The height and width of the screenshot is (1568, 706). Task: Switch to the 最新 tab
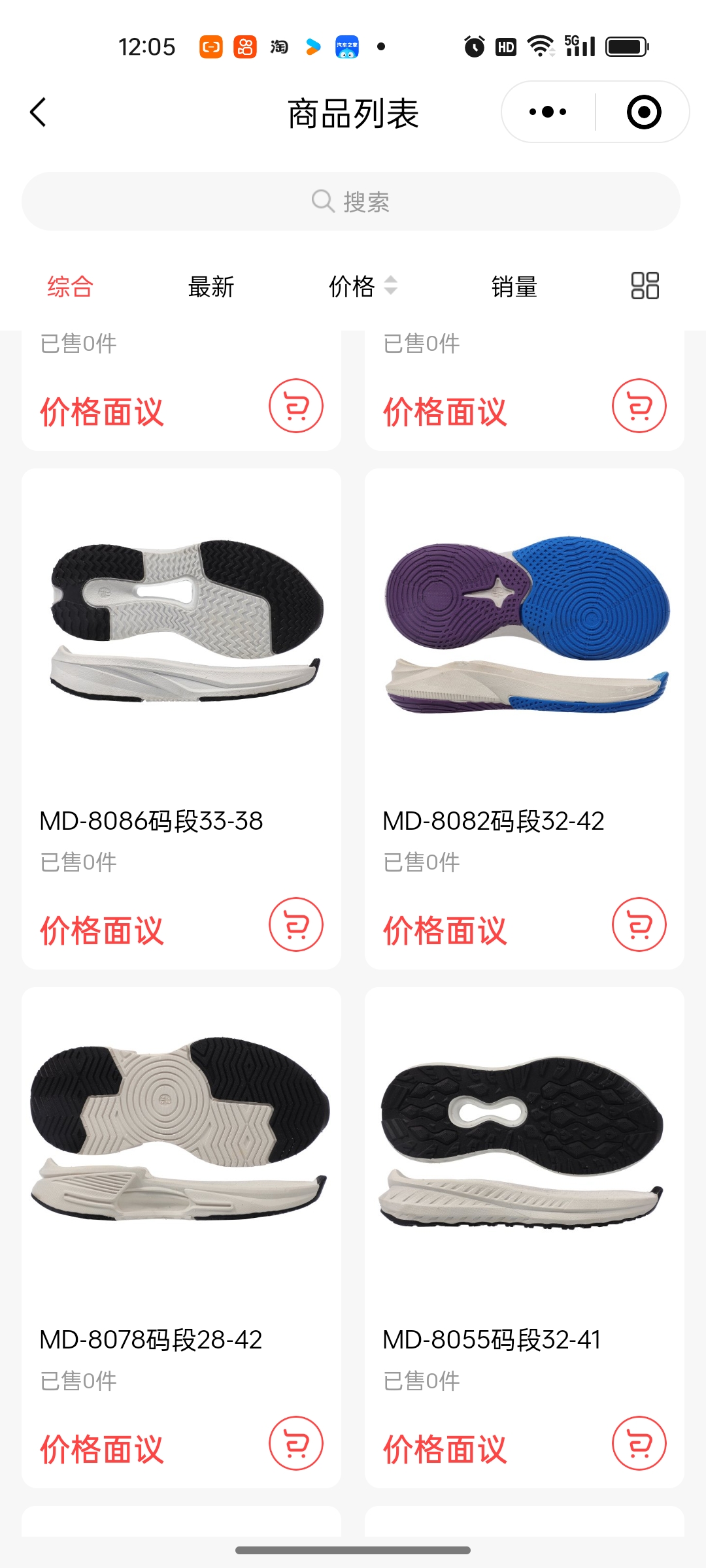(x=210, y=287)
